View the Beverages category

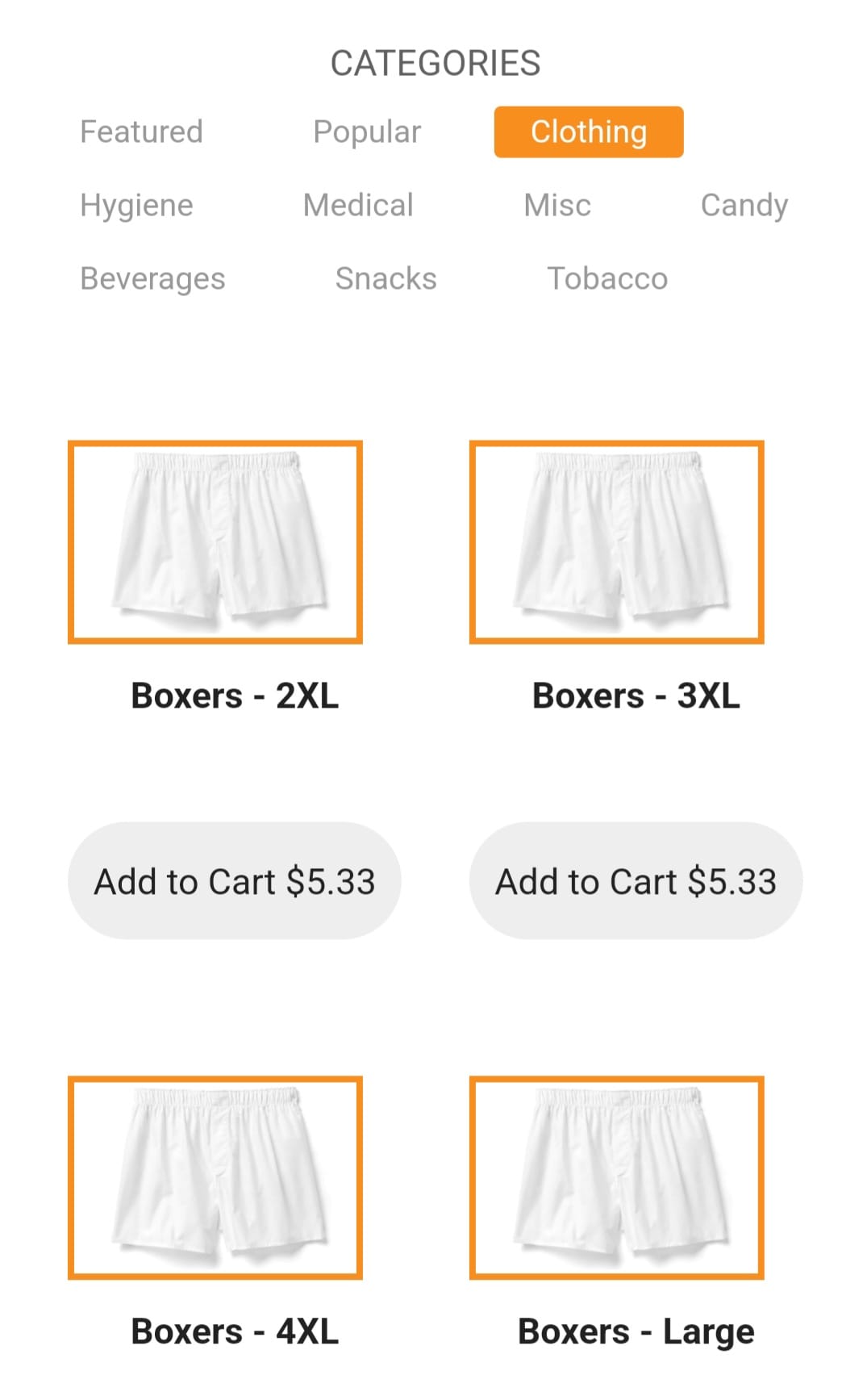[152, 278]
